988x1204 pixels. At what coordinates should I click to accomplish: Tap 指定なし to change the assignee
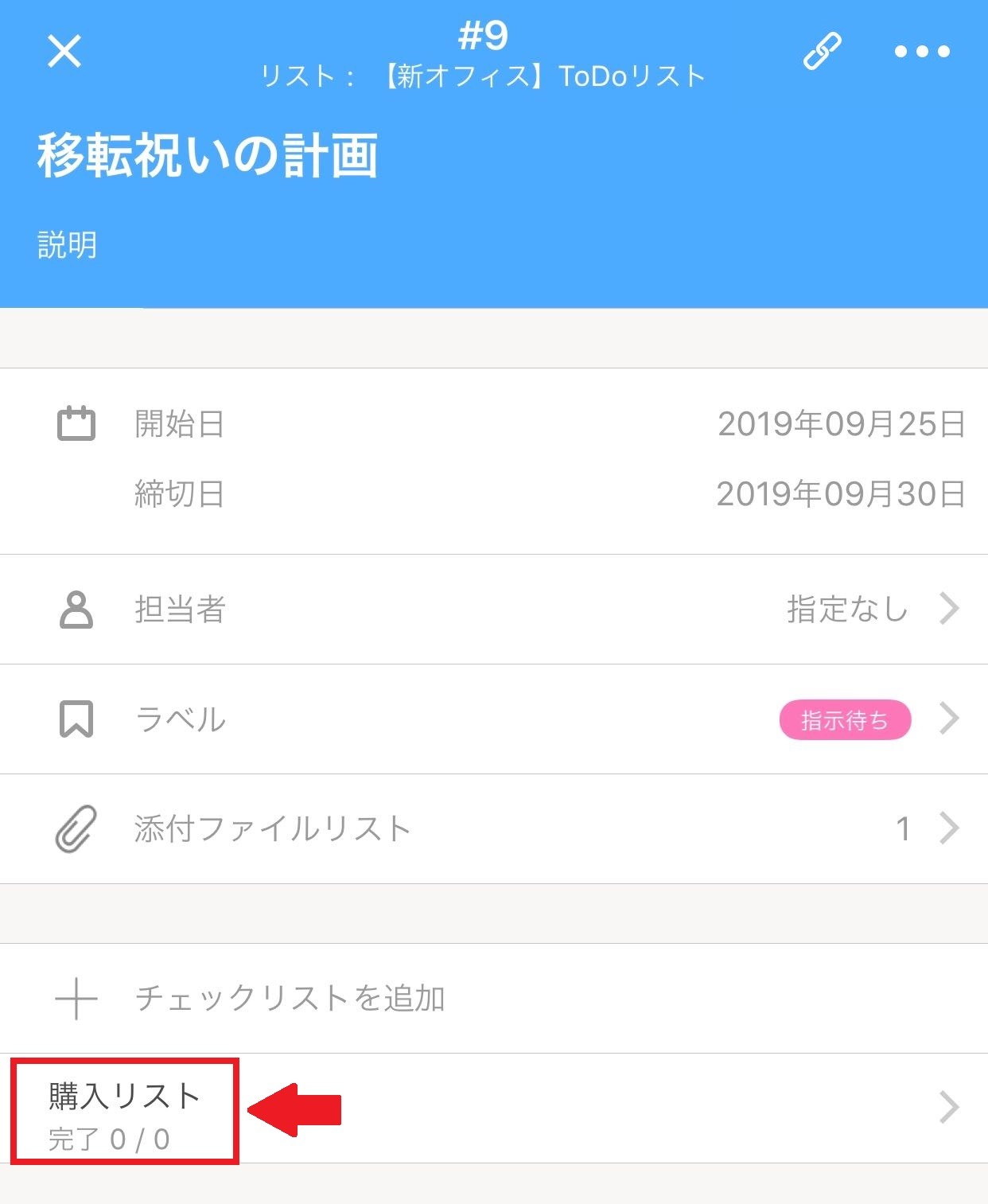[x=846, y=609]
